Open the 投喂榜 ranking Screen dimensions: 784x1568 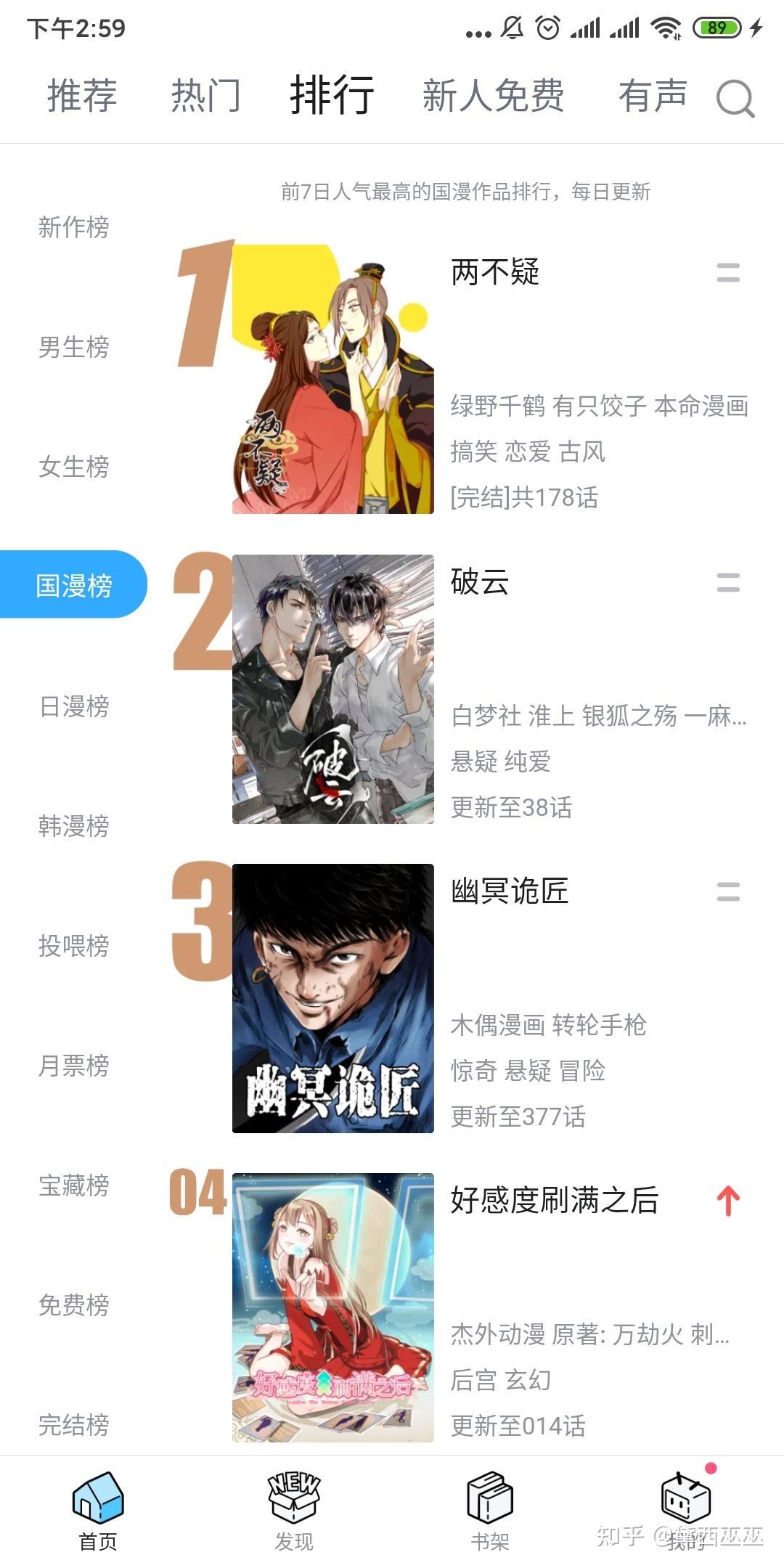(73, 946)
